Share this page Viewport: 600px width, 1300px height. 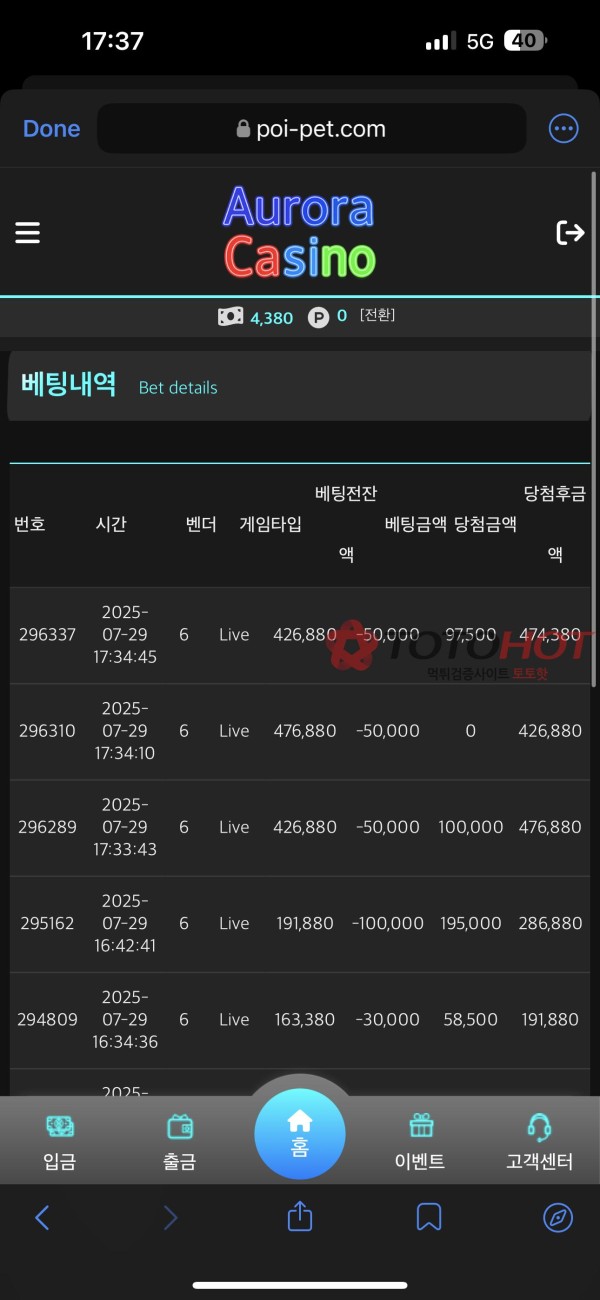300,1216
